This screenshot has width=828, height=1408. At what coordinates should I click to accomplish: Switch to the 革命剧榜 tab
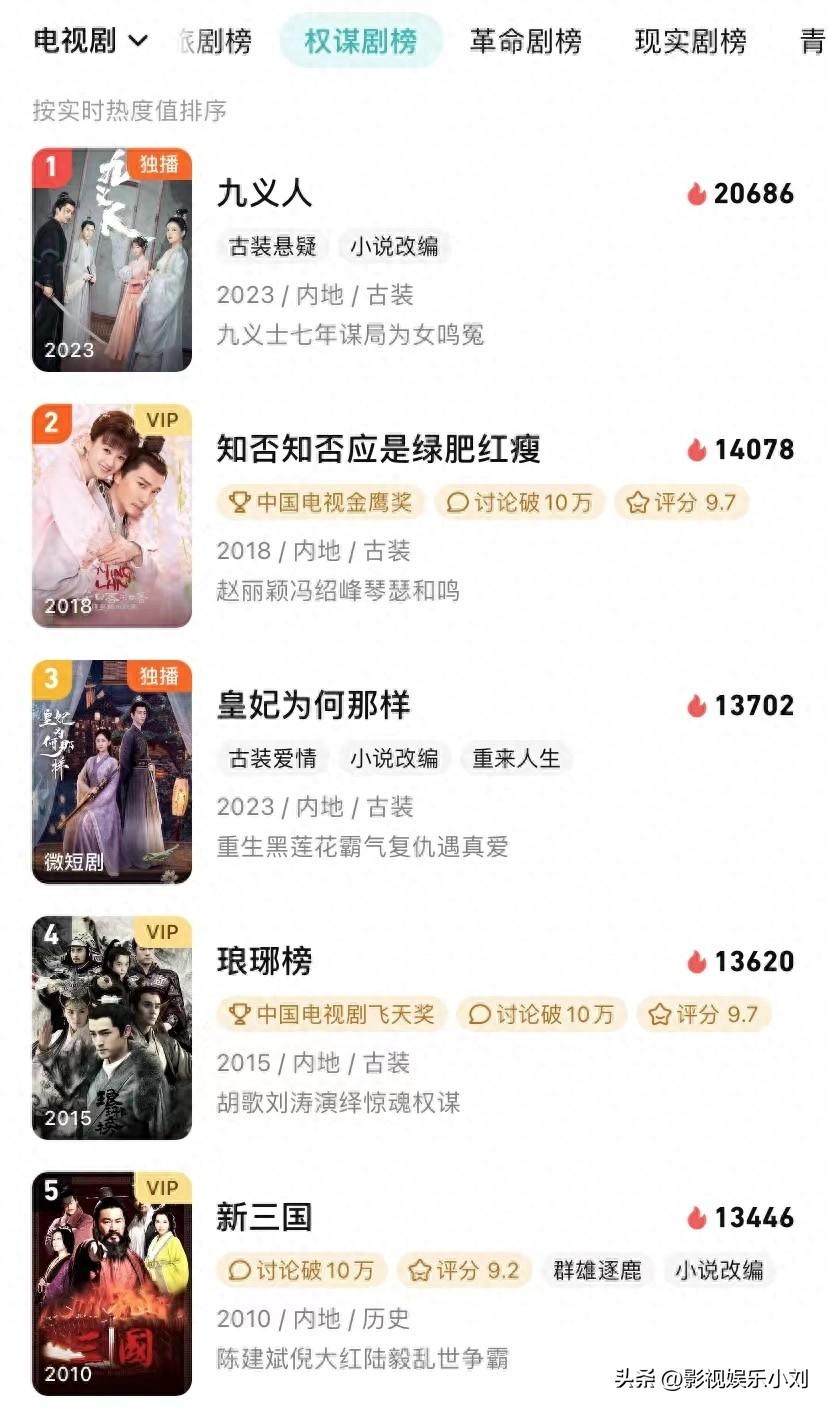(525, 41)
